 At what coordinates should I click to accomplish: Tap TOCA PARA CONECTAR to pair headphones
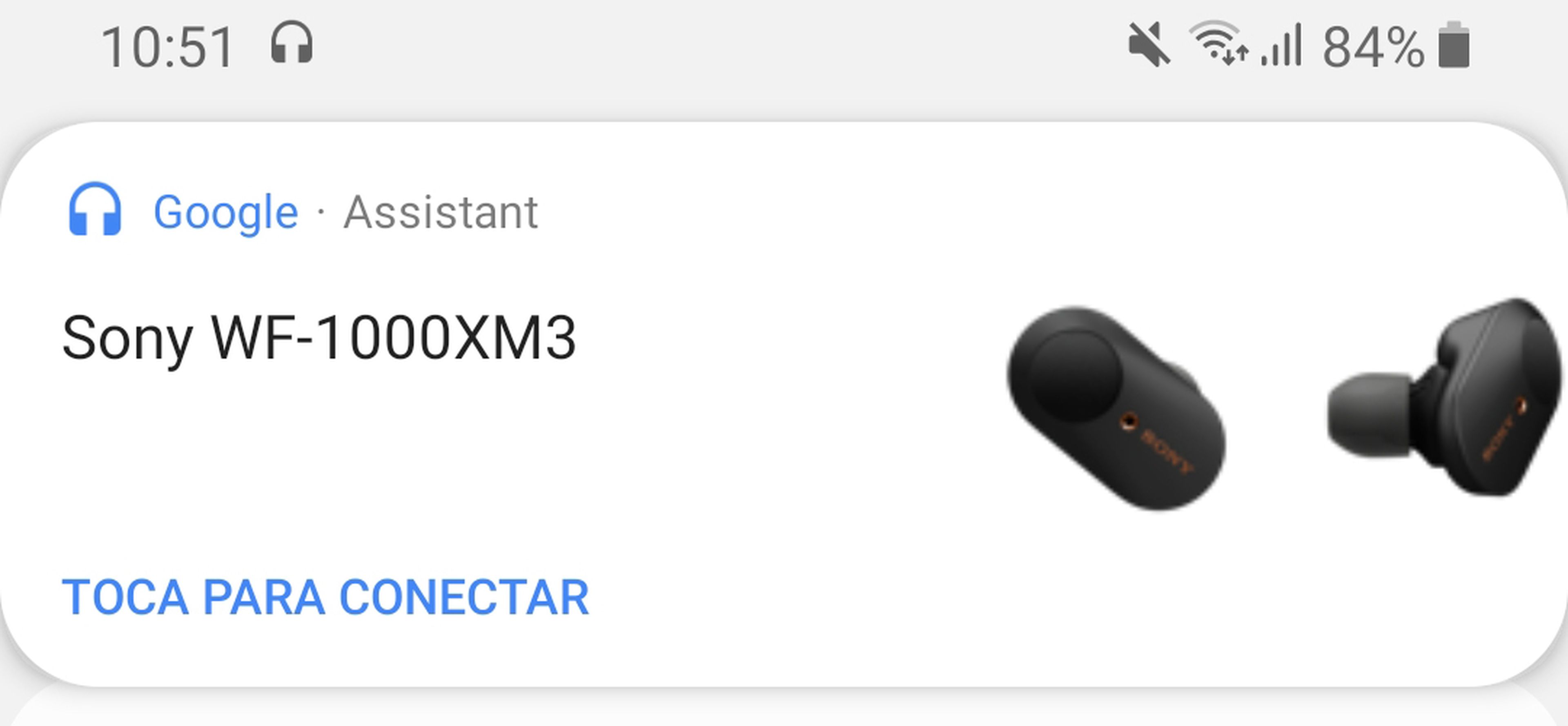coord(325,597)
